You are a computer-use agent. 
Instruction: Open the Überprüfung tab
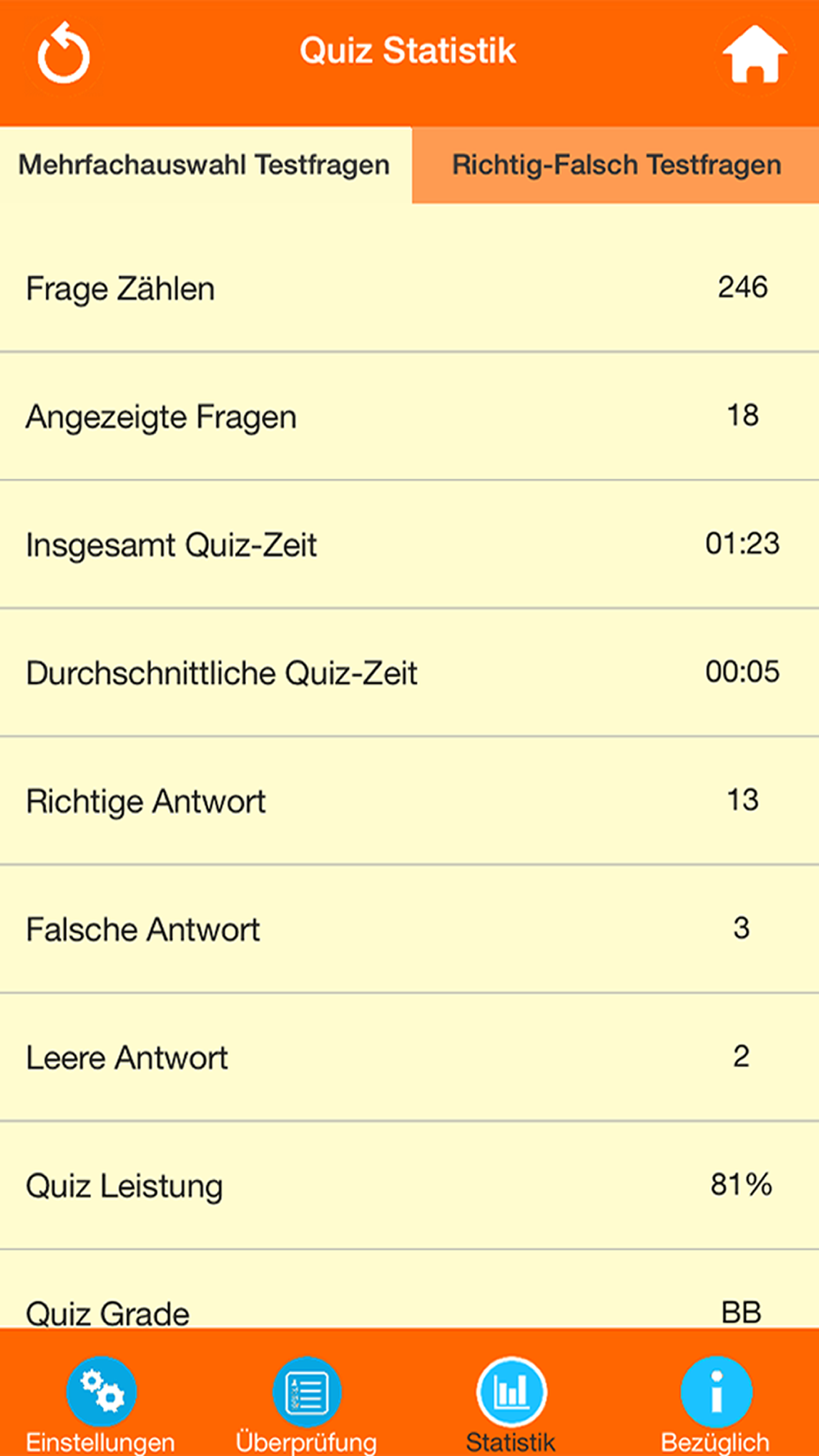tap(306, 1404)
